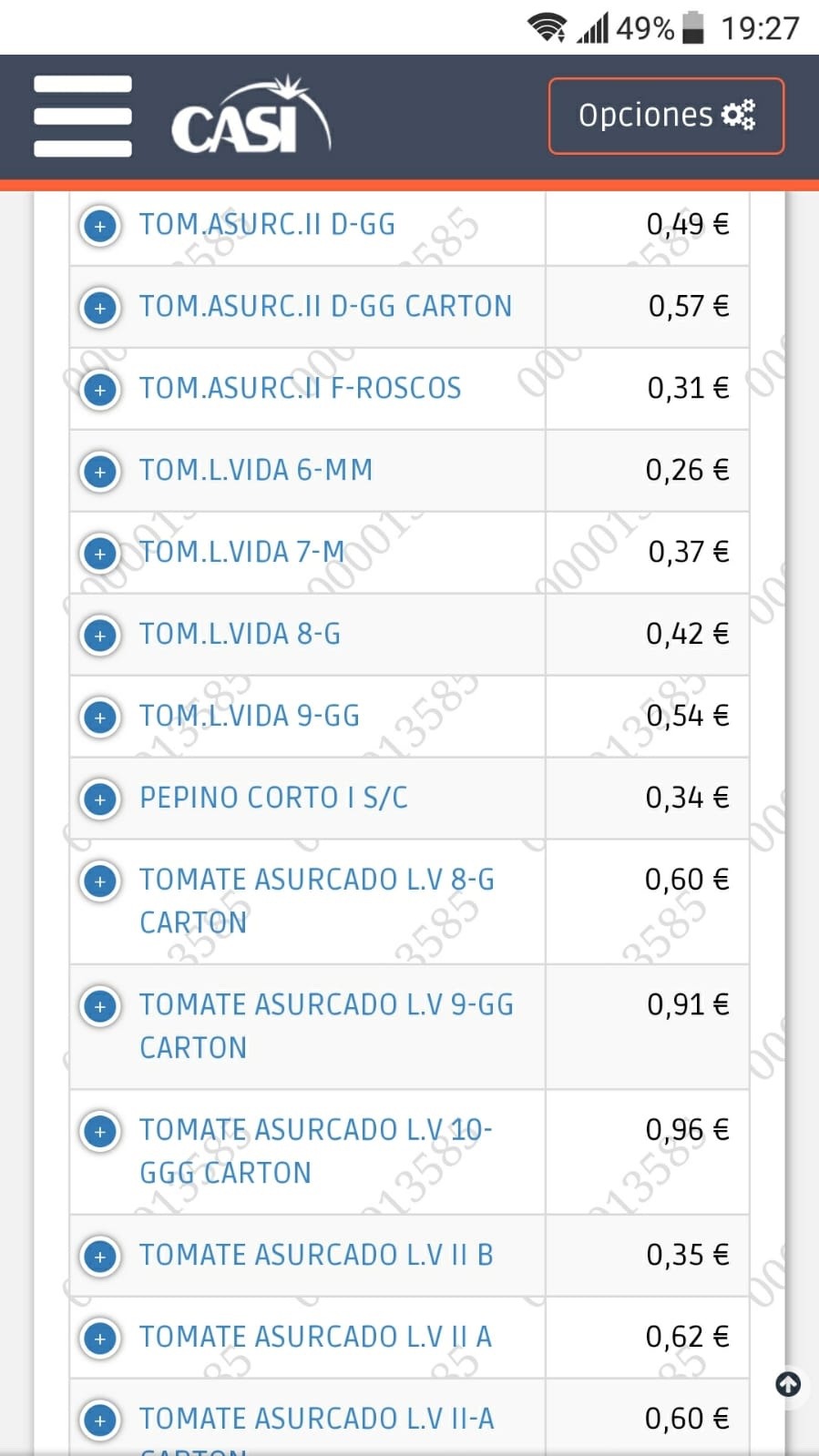This screenshot has height=1456, width=819.
Task: Tap the scroll-to-top arrow button
Action: [788, 1384]
